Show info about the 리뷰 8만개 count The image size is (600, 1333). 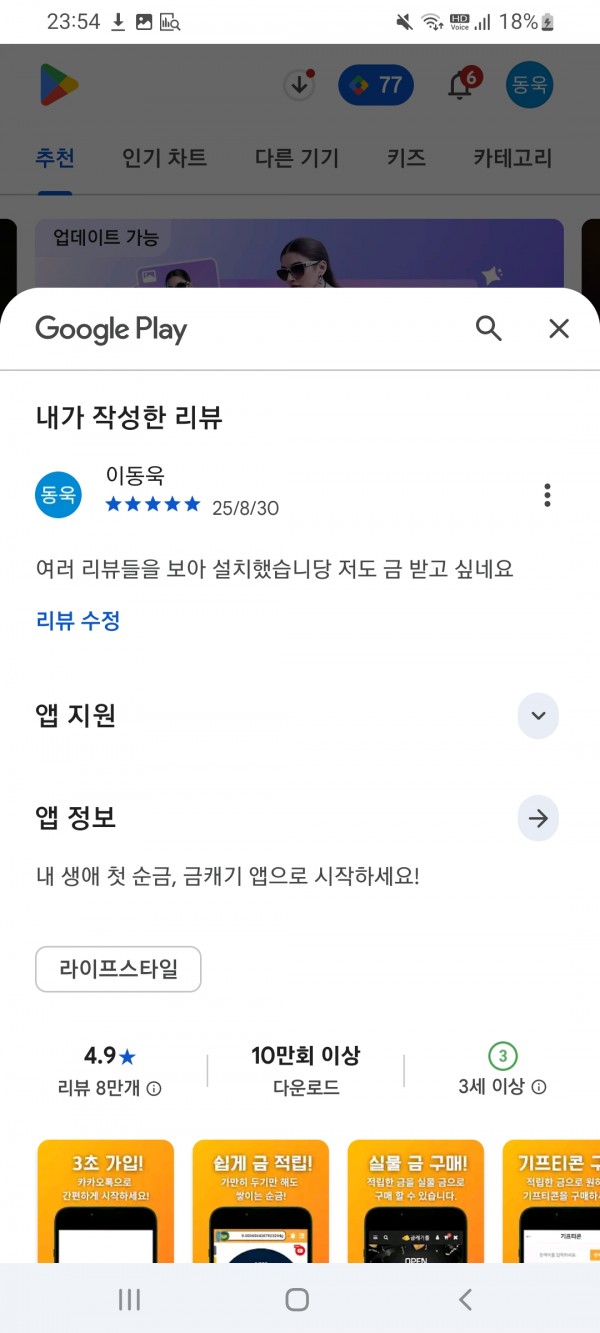[154, 1088]
